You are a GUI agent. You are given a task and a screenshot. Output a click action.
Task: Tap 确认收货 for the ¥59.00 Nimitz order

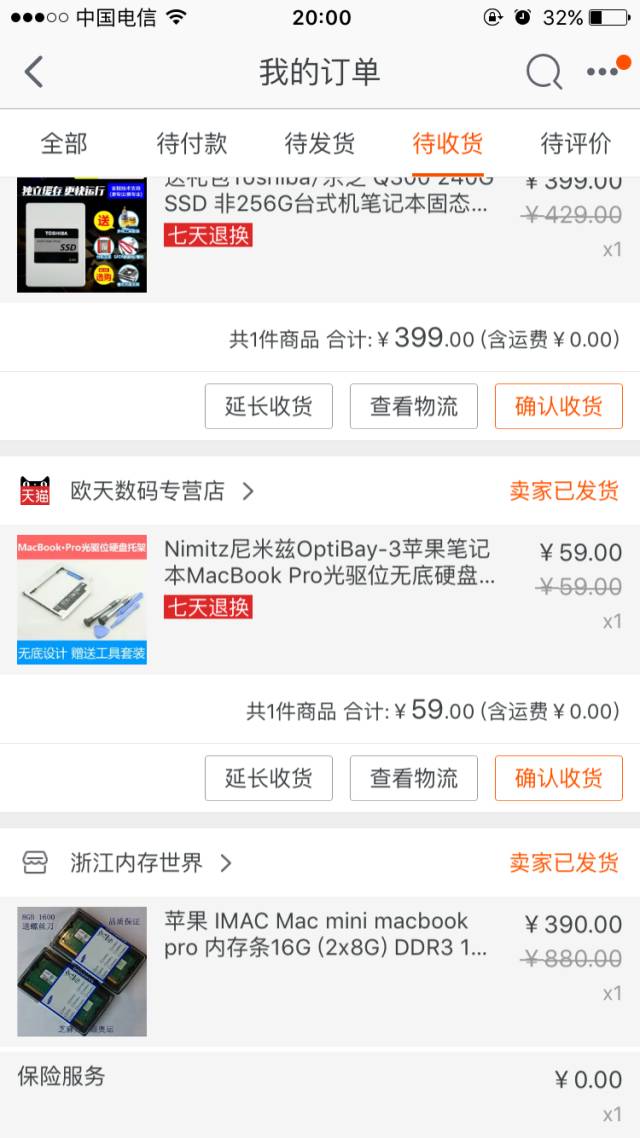pos(558,778)
